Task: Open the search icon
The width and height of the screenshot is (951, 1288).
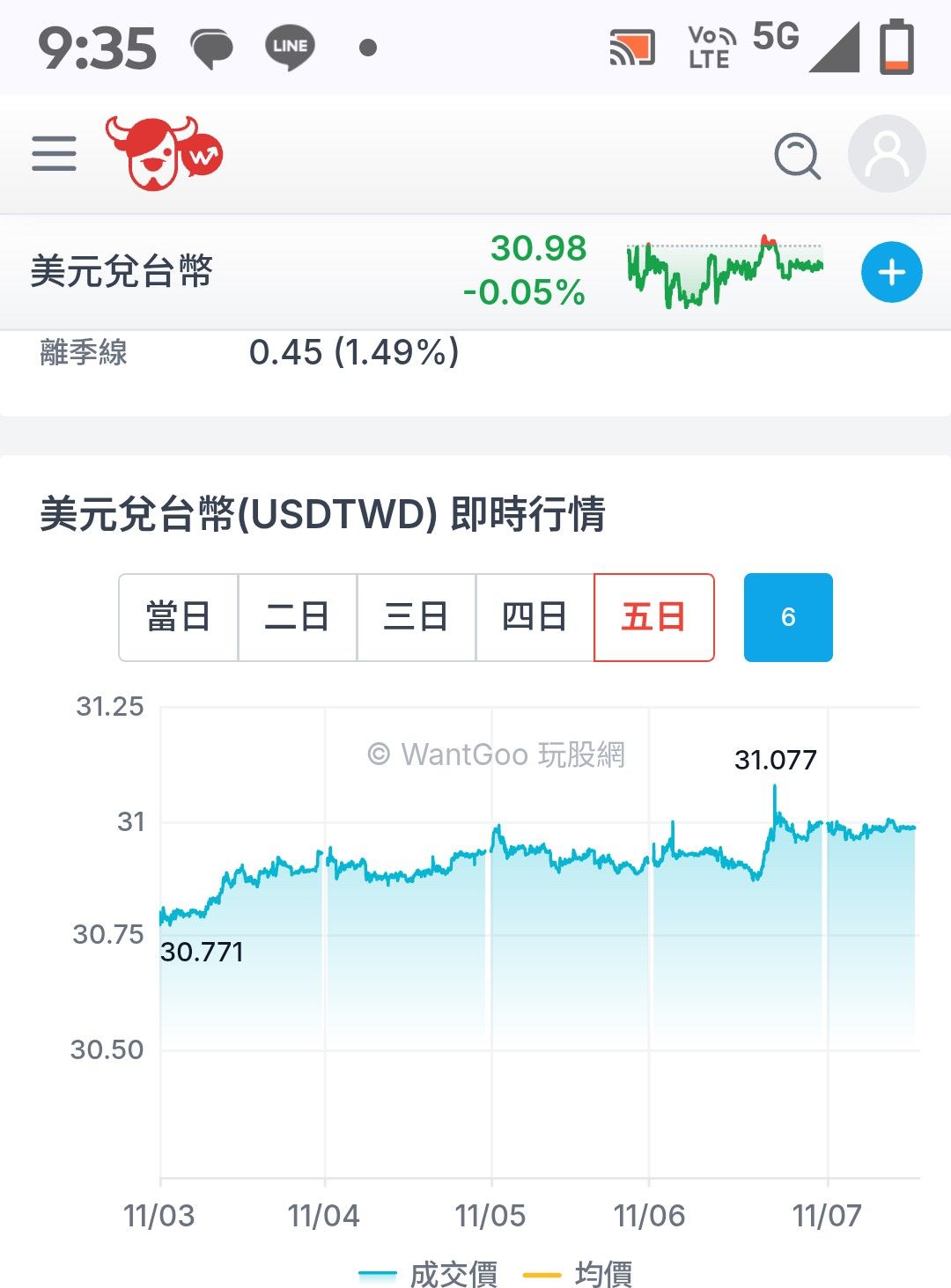Action: 798,156
